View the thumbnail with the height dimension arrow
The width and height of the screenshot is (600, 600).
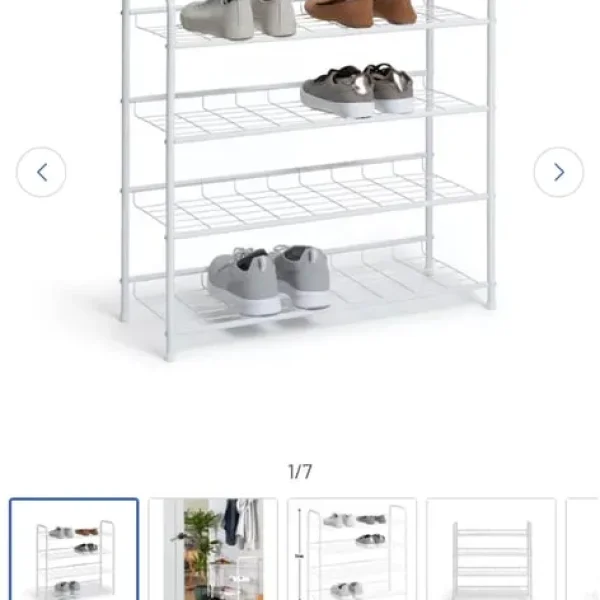click(x=352, y=549)
